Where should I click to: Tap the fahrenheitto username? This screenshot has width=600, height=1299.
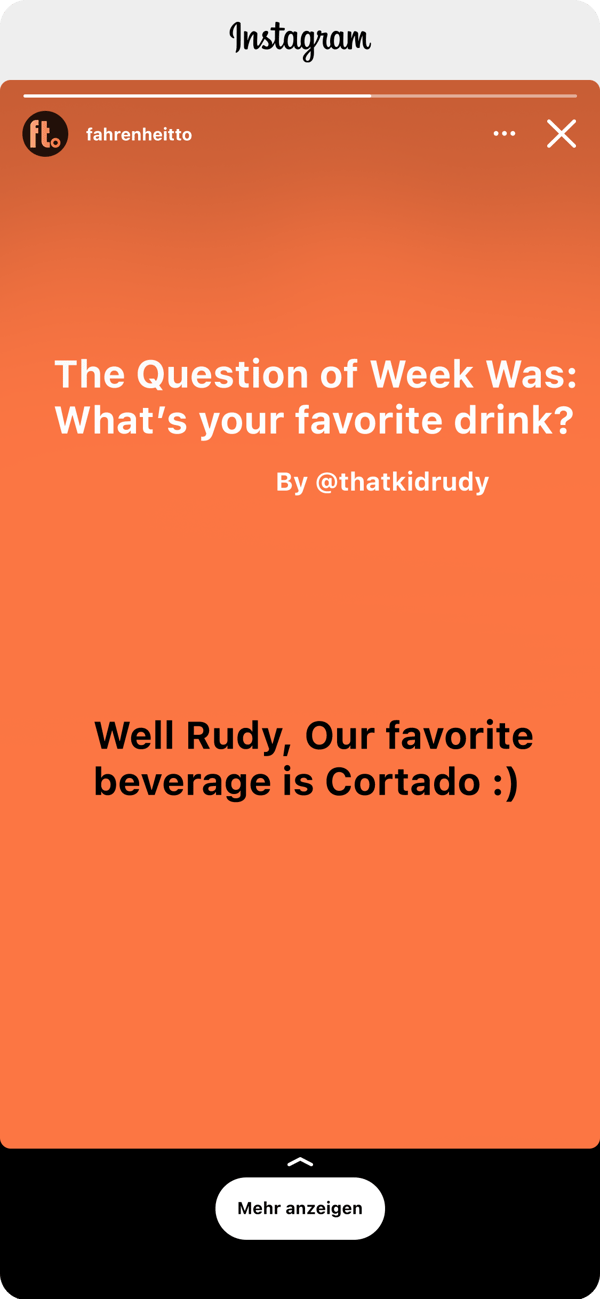click(139, 134)
